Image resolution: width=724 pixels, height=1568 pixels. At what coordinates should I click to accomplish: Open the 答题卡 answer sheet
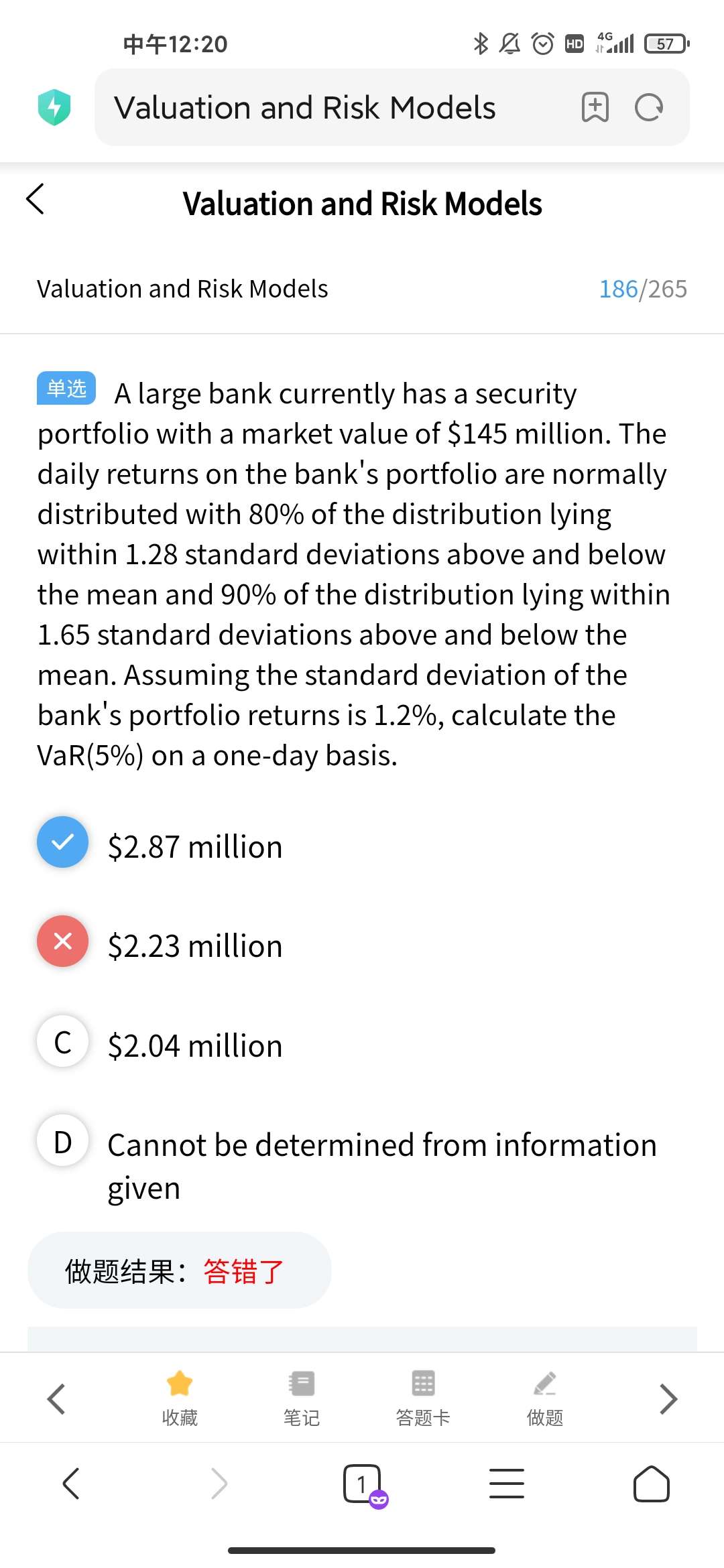click(x=423, y=1397)
